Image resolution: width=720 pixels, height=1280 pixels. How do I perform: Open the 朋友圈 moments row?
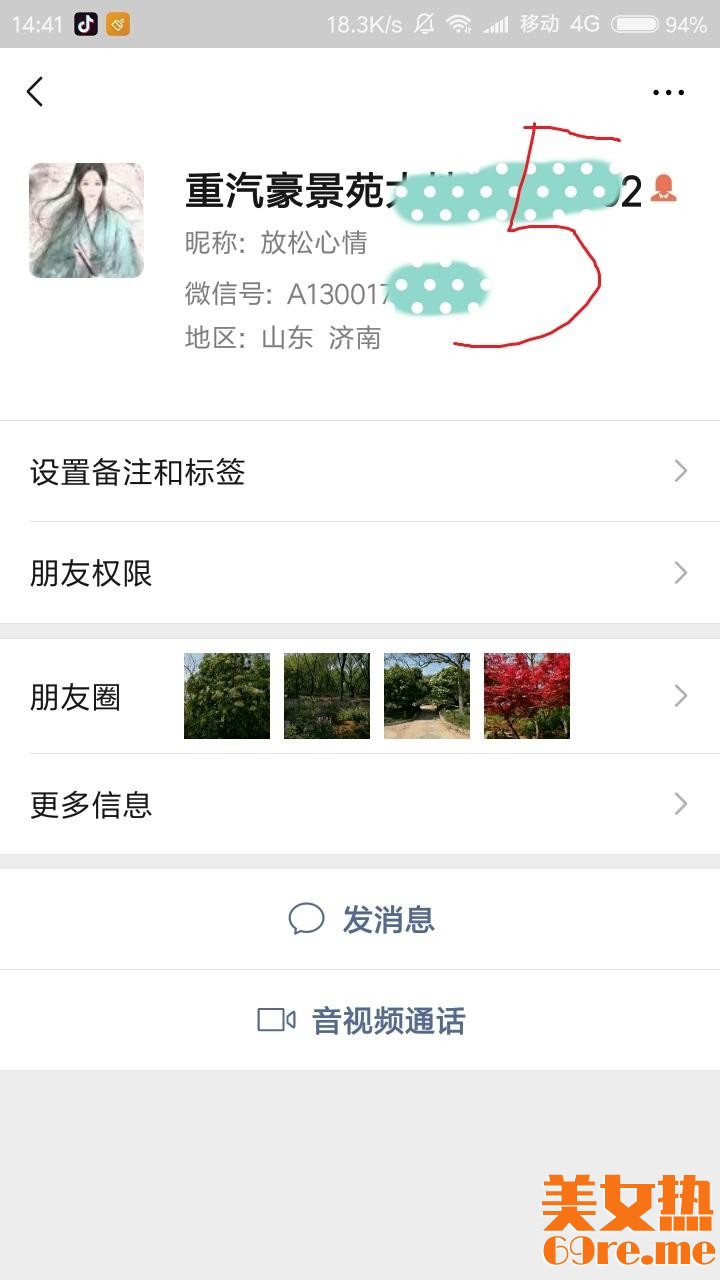(x=360, y=696)
